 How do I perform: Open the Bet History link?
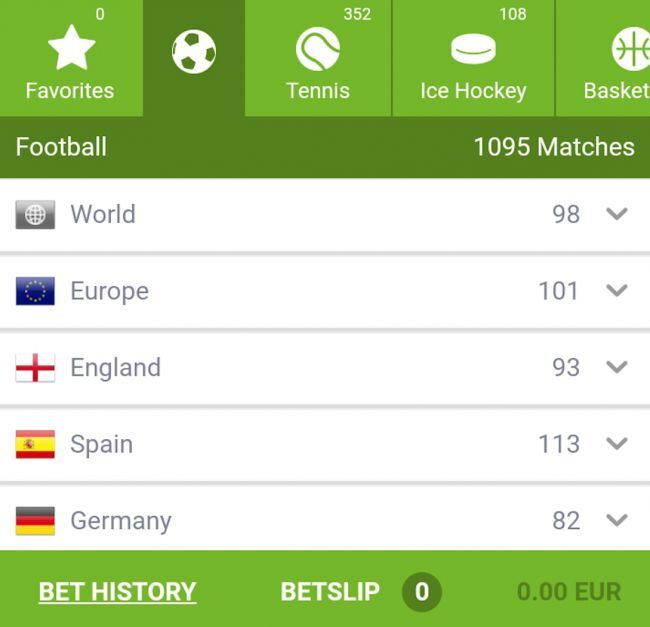click(x=117, y=592)
